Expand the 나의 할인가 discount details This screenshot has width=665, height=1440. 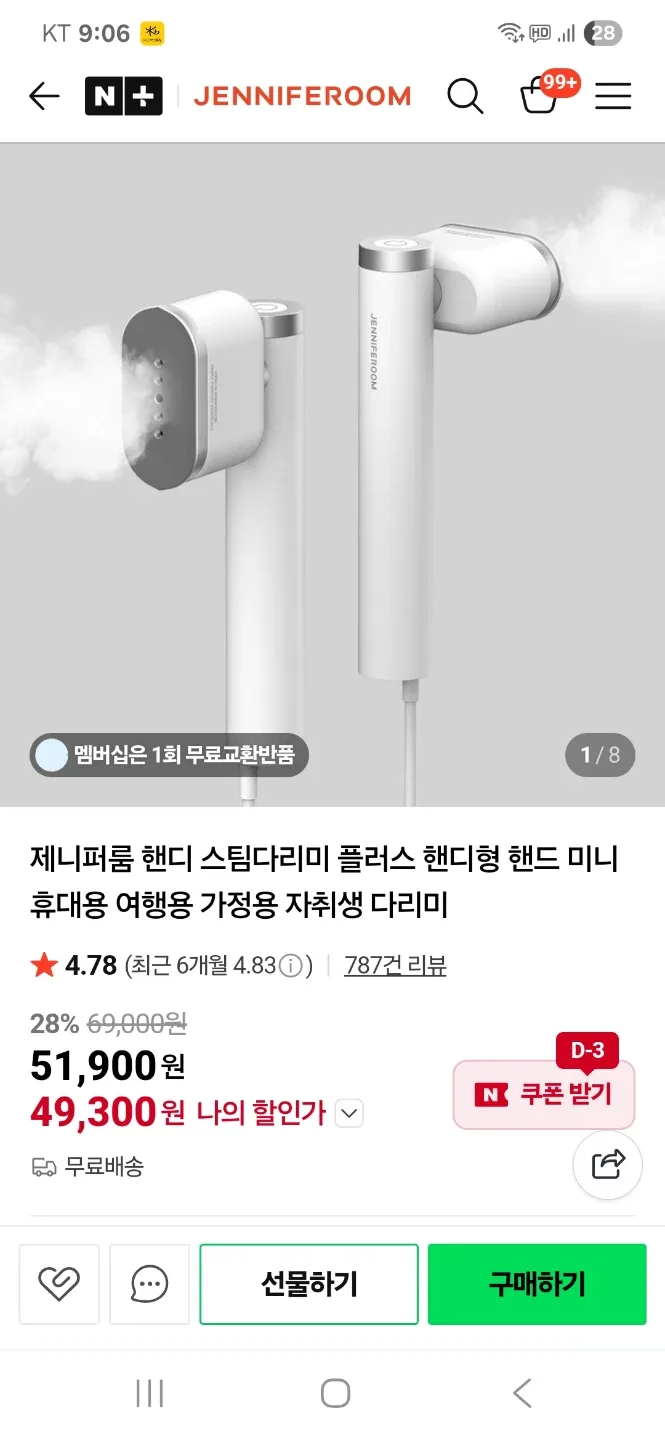coord(348,1113)
